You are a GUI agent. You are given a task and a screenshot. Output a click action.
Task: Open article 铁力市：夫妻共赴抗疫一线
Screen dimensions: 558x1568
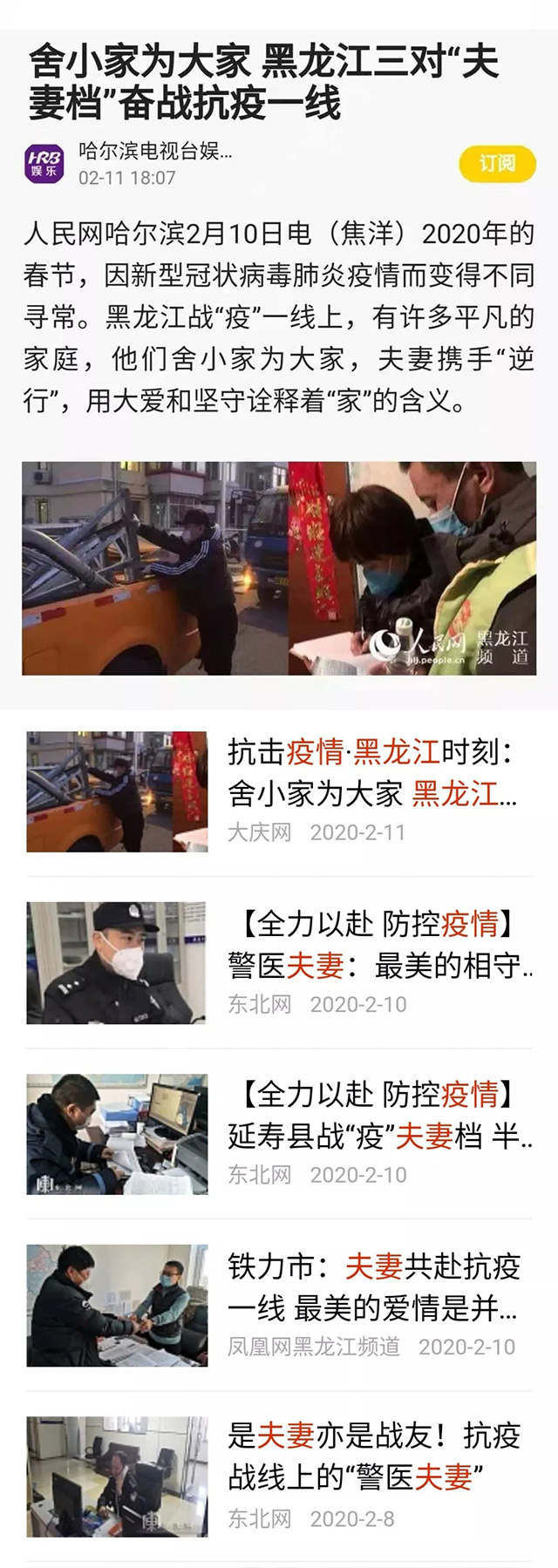(x=373, y=1287)
